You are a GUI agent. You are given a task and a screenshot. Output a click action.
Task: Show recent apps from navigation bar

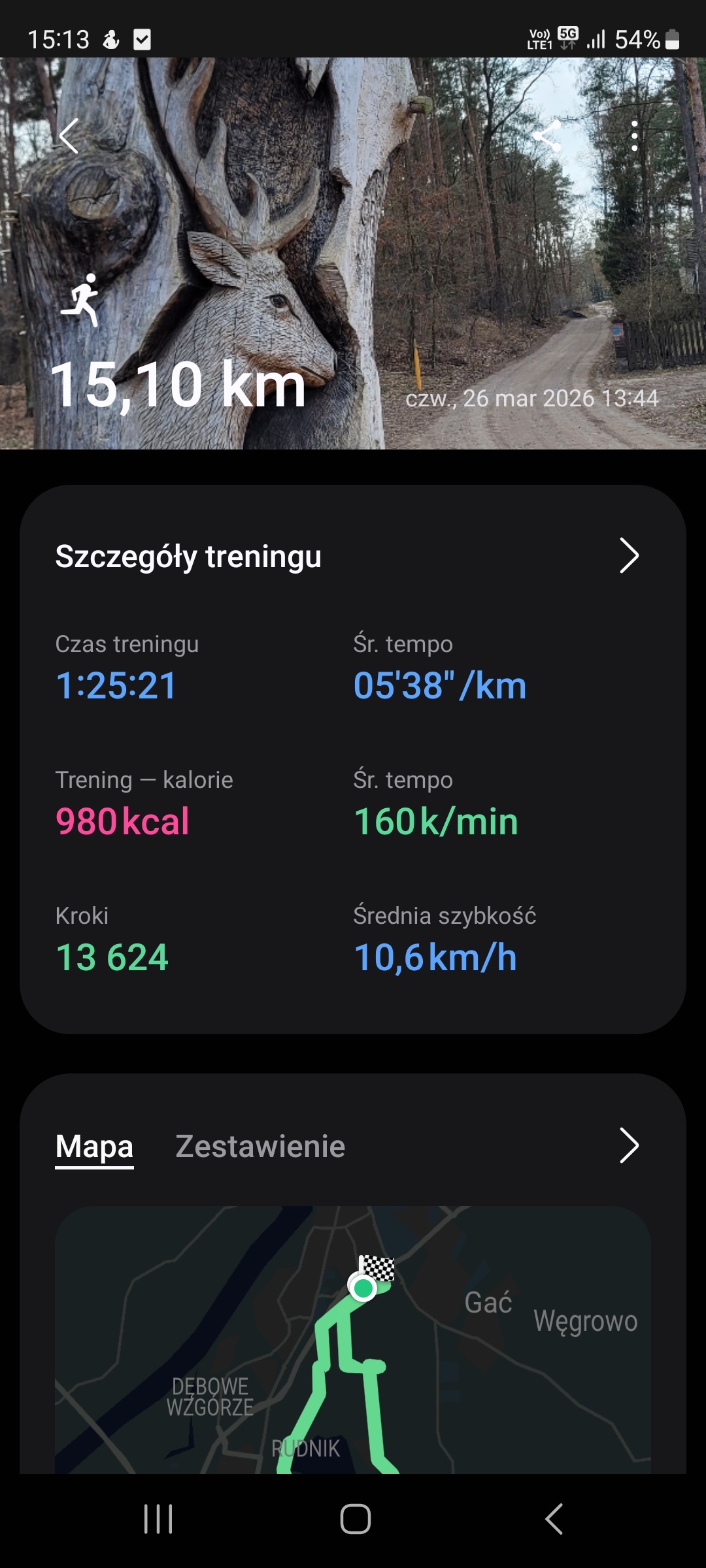158,1518
